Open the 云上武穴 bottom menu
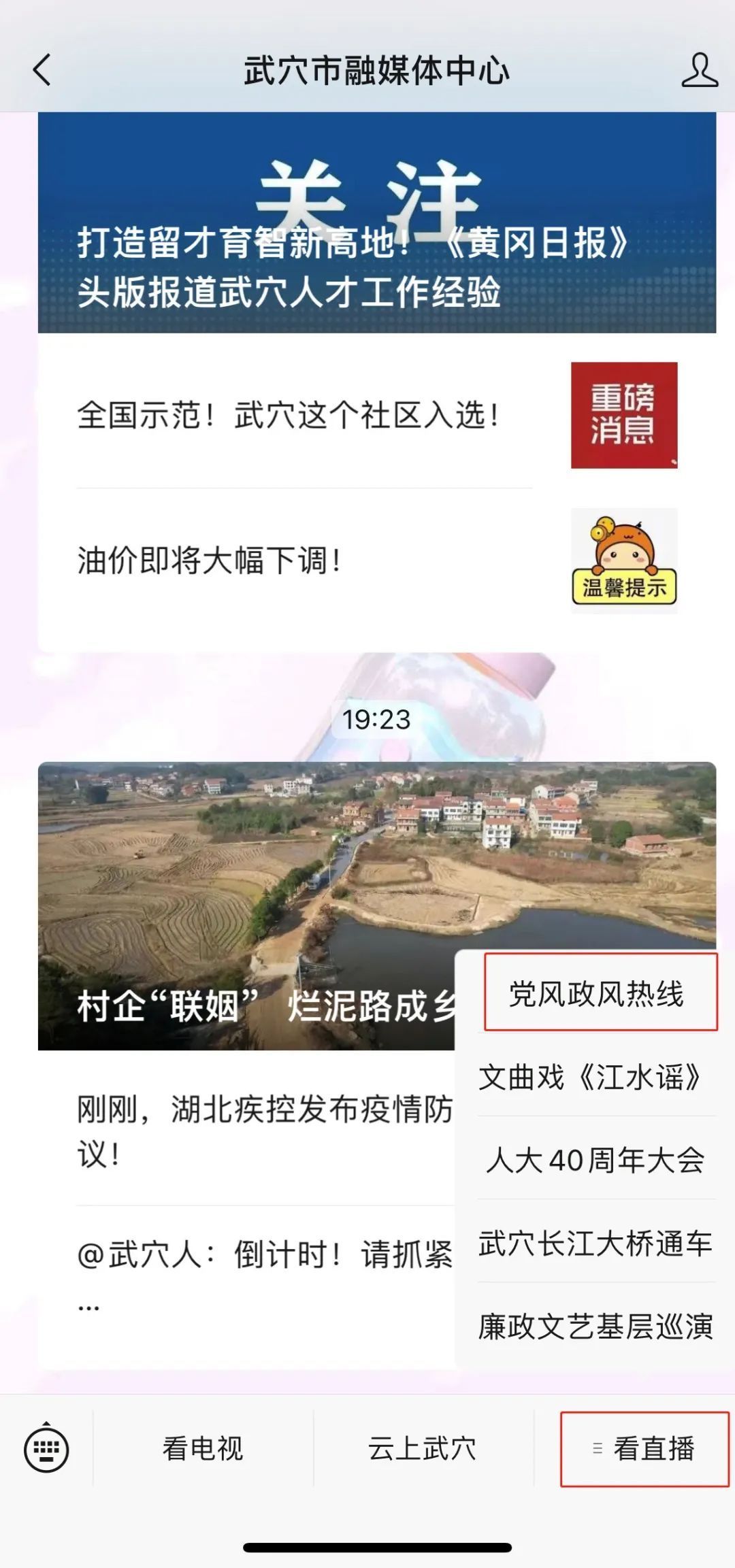 click(423, 1448)
